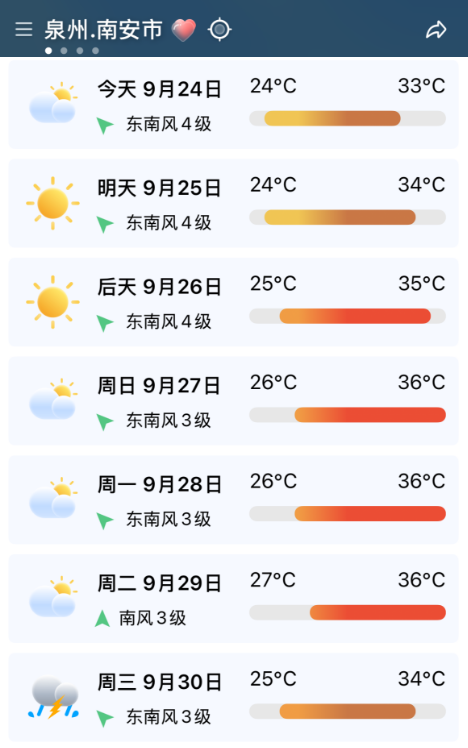Tap the heart favorite icon
468x748 pixels.
click(x=184, y=30)
